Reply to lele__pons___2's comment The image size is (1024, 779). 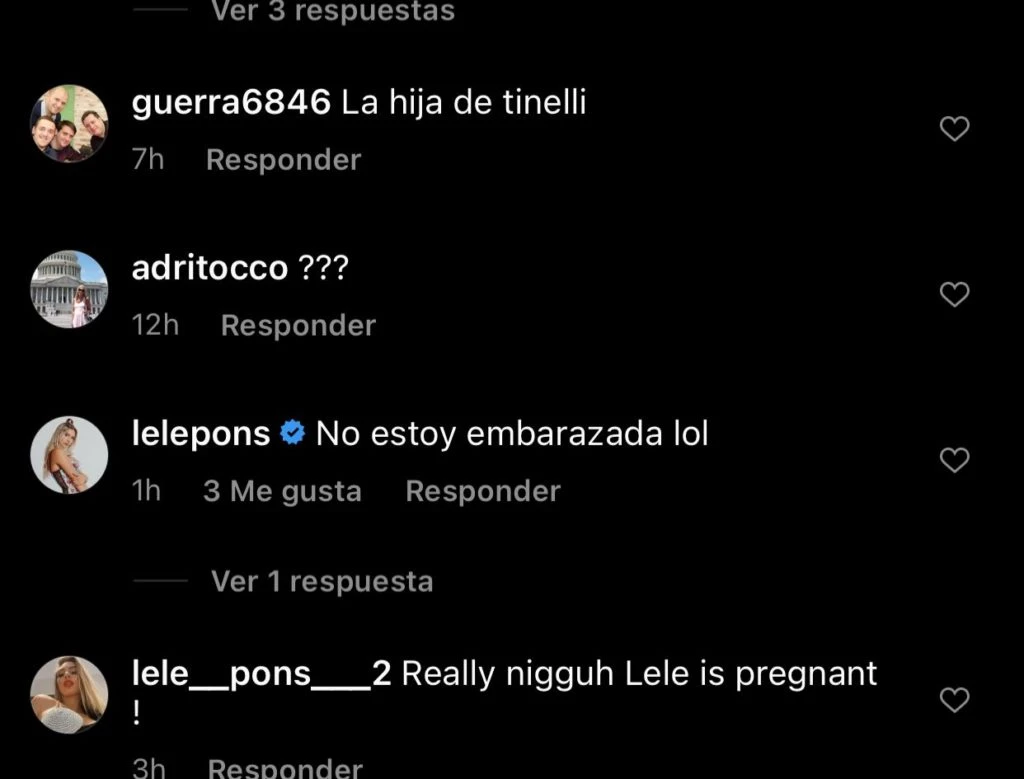click(x=285, y=768)
